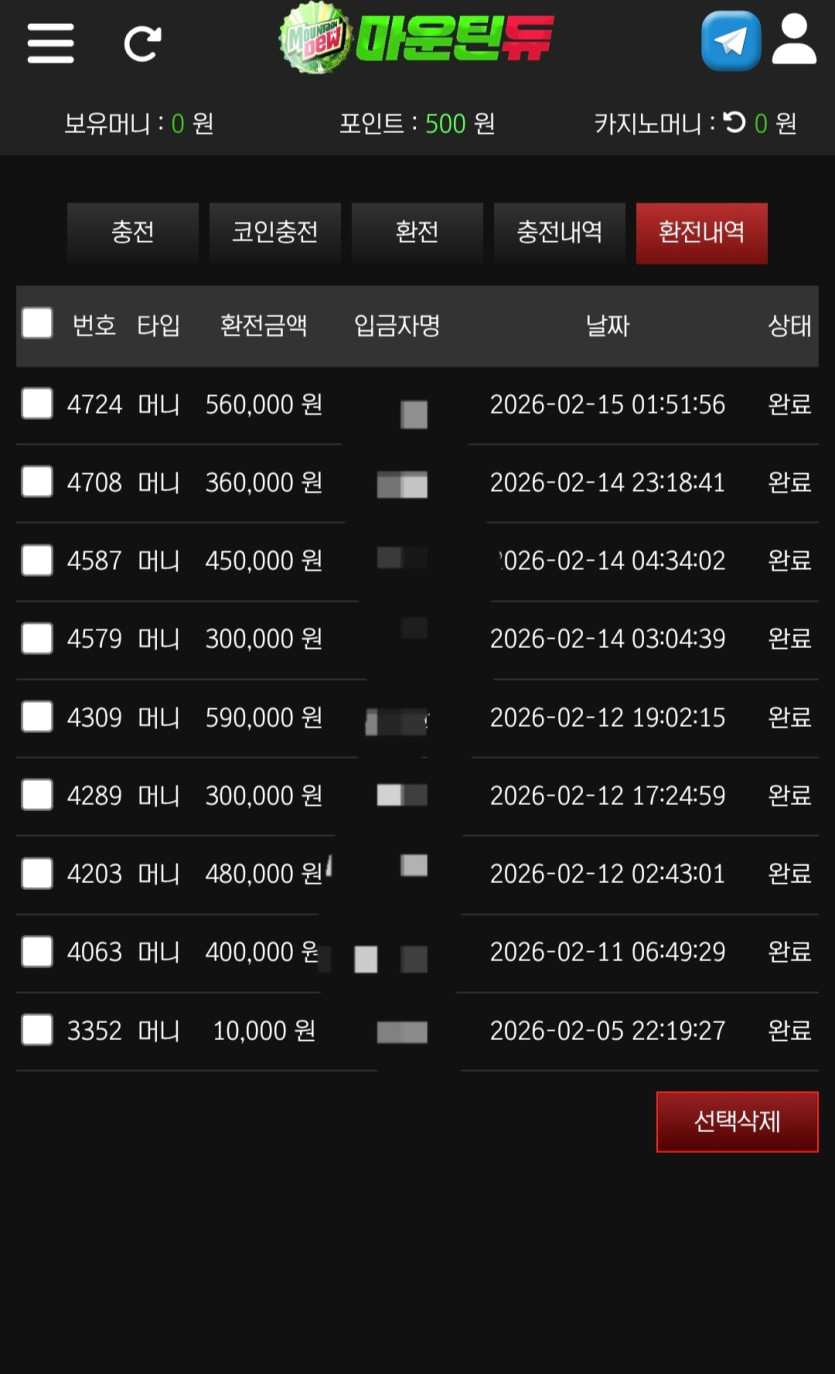Tap the 선택삭제 button

[x=737, y=1122]
